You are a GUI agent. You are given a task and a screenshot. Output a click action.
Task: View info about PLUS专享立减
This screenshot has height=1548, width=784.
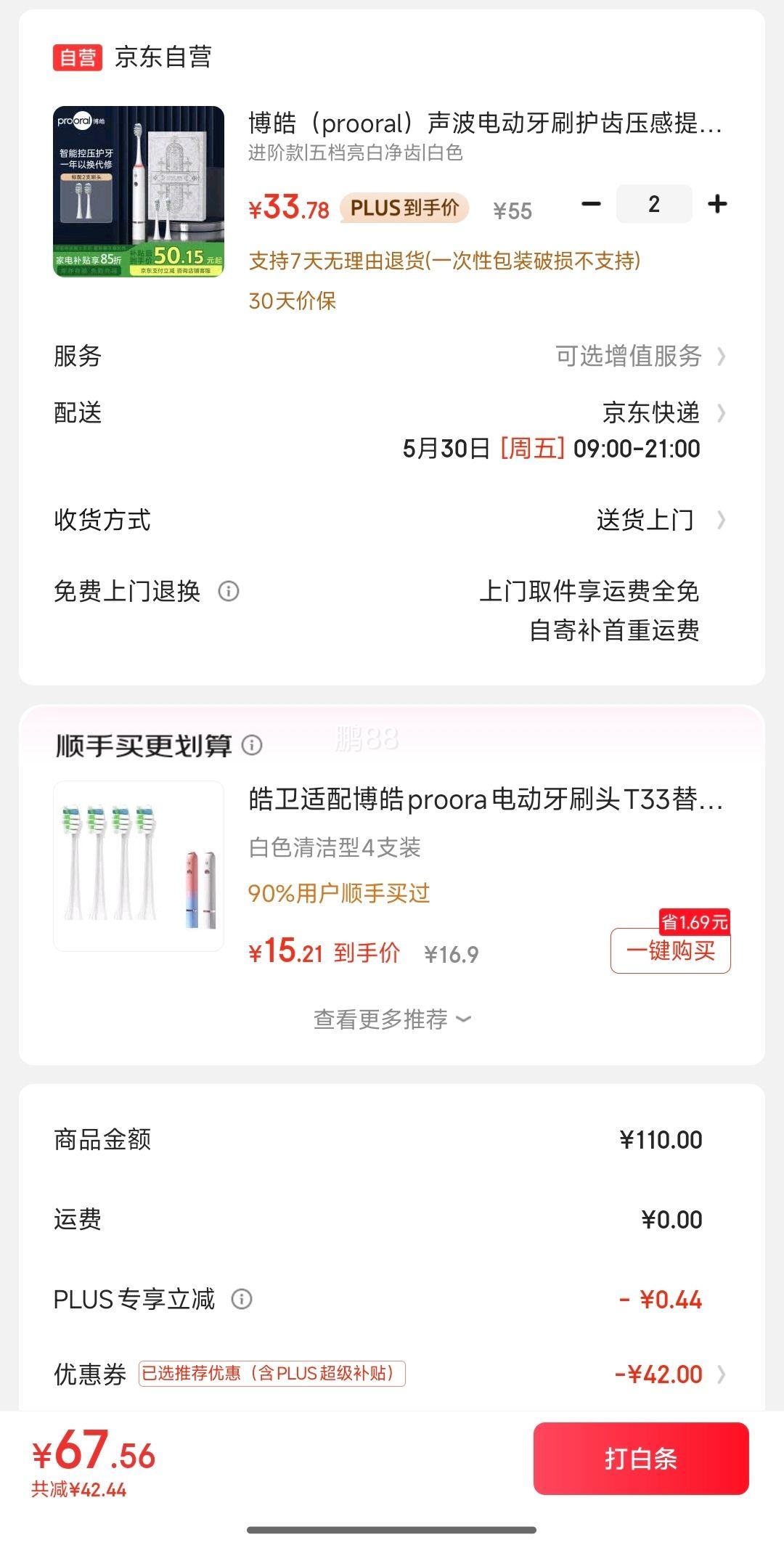pos(242,1299)
